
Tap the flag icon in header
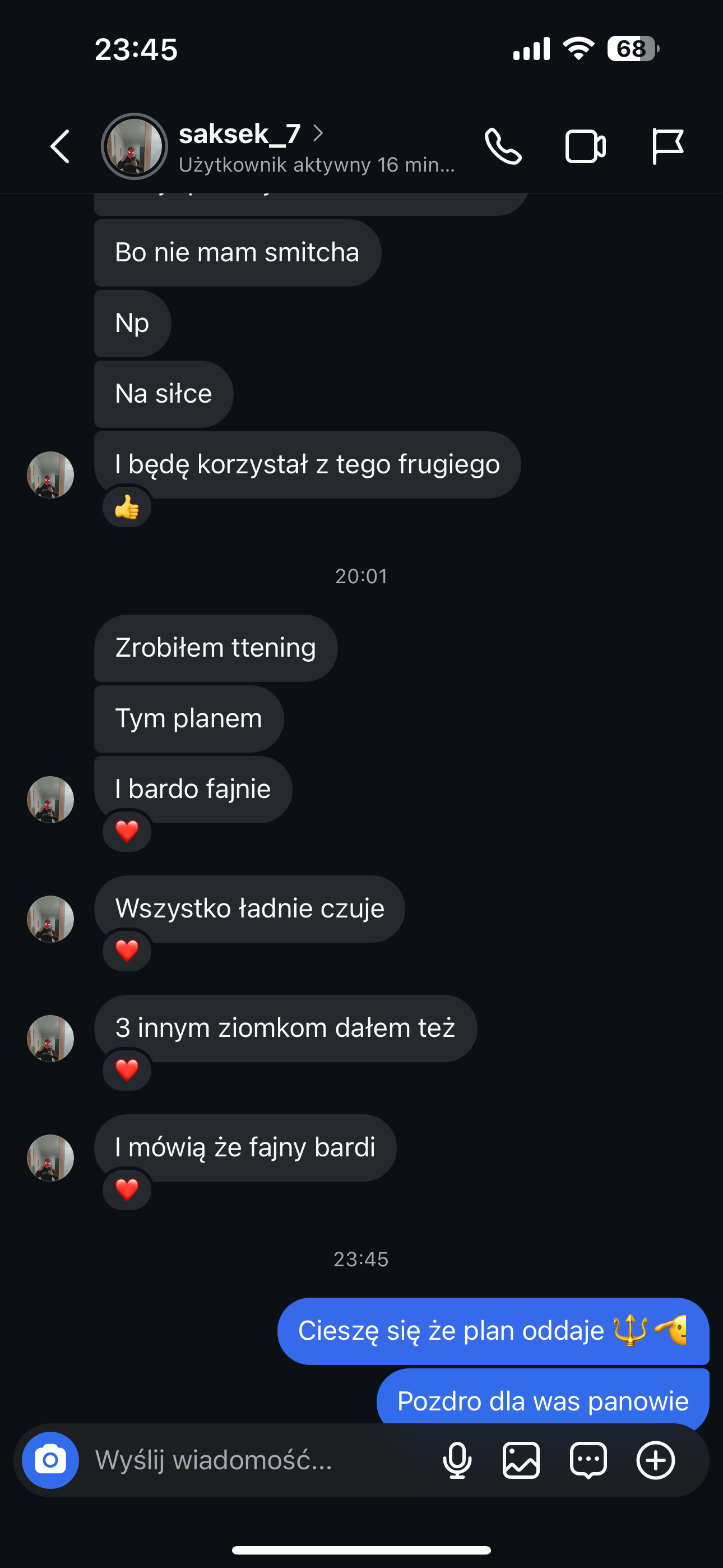(x=667, y=147)
